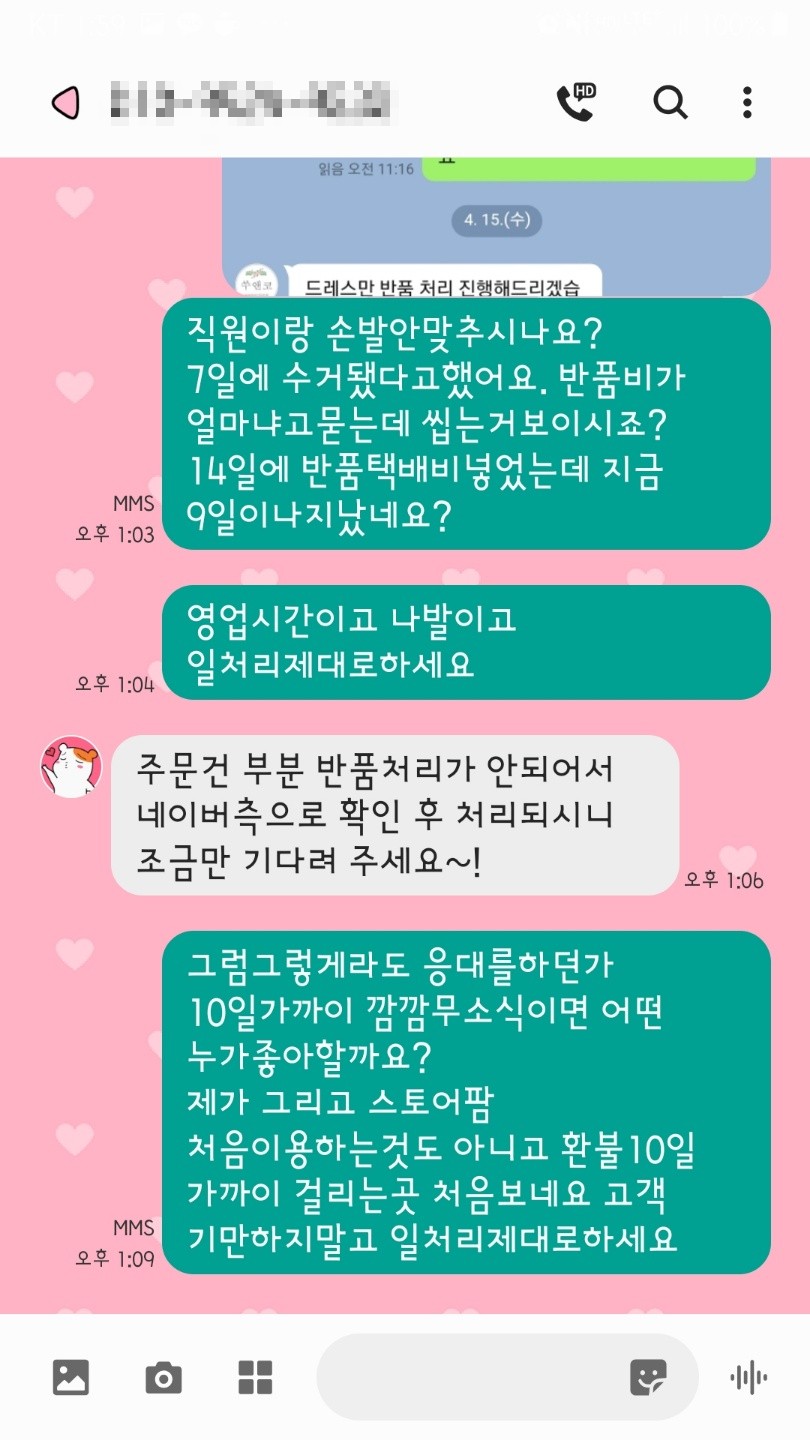This screenshot has height=1440, width=810.
Task: Record a voice message
Action: 748,1378
